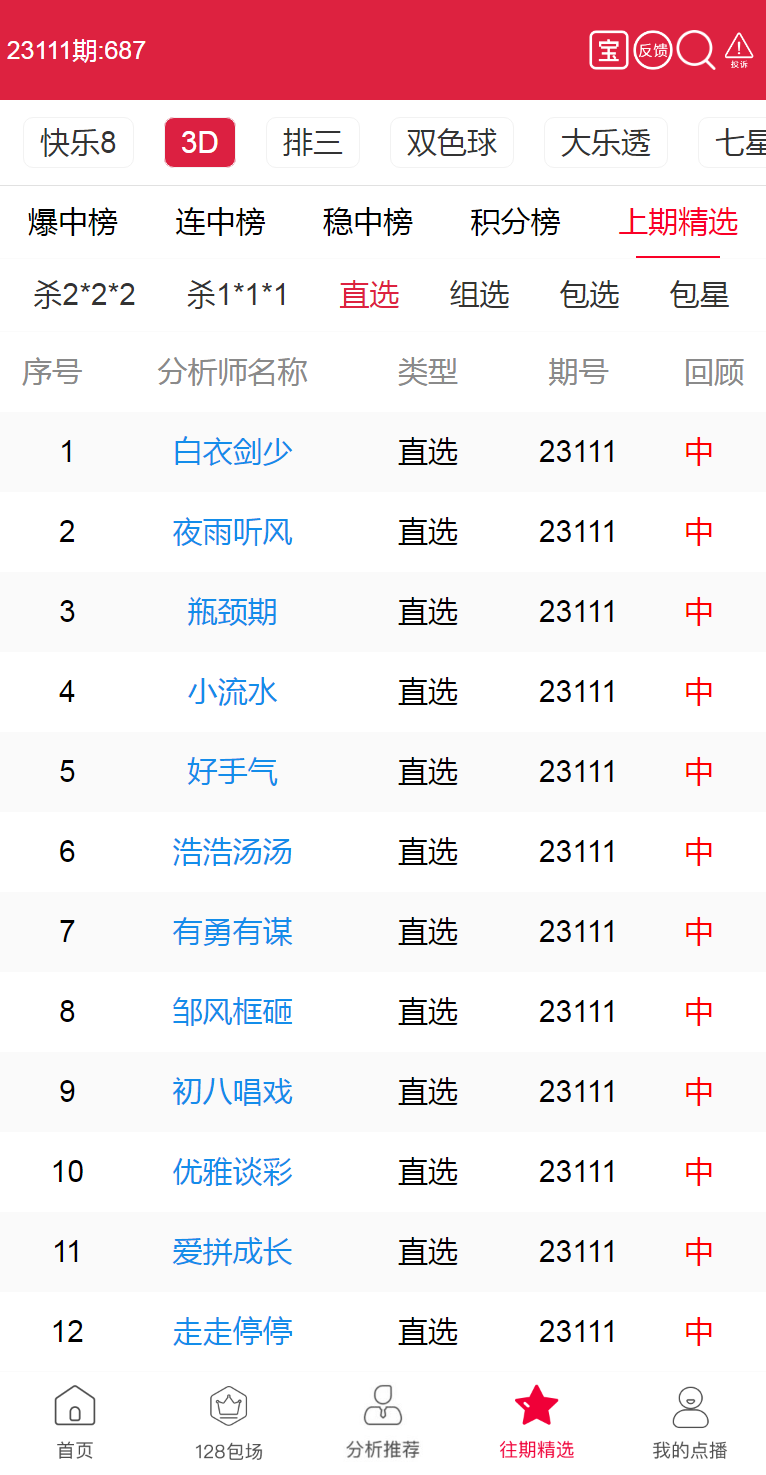
Task: Open the 爆中榜 ranking tab
Action: [x=72, y=222]
